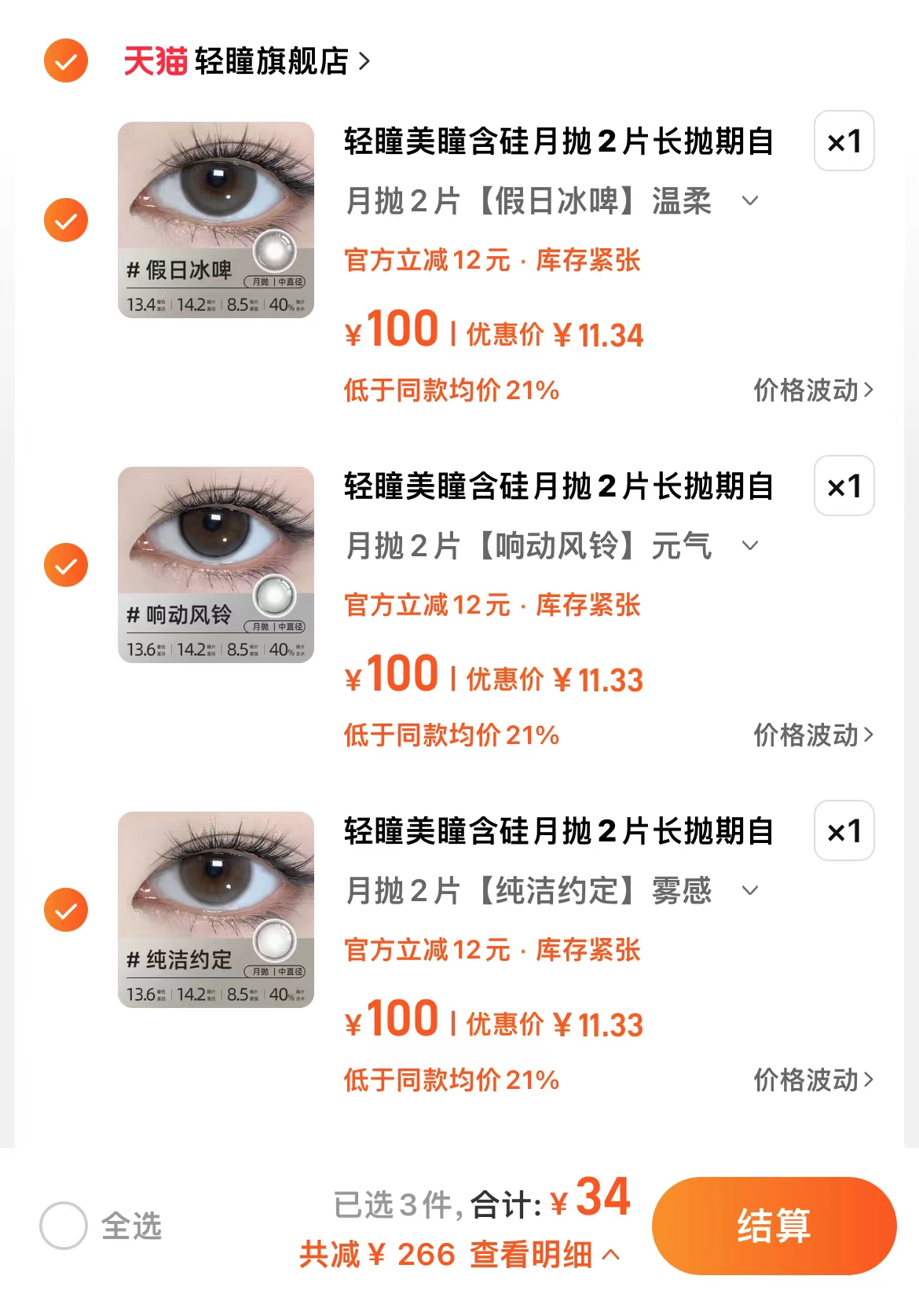Deselect the 响动风铃 product checkmark
This screenshot has height=1316, width=919.
(66, 564)
